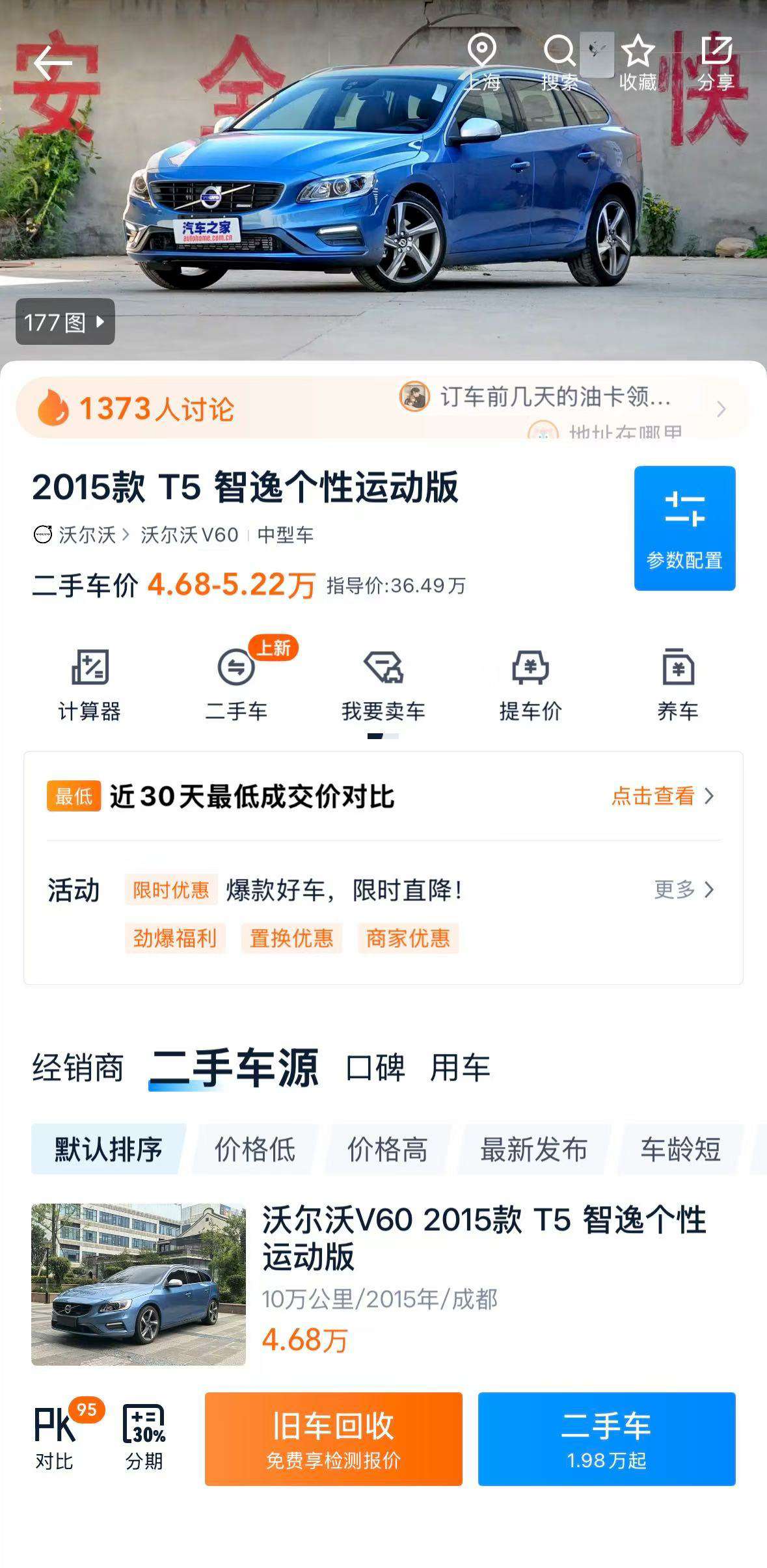
Task: Sort listings by 最新发布
Action: [534, 1149]
